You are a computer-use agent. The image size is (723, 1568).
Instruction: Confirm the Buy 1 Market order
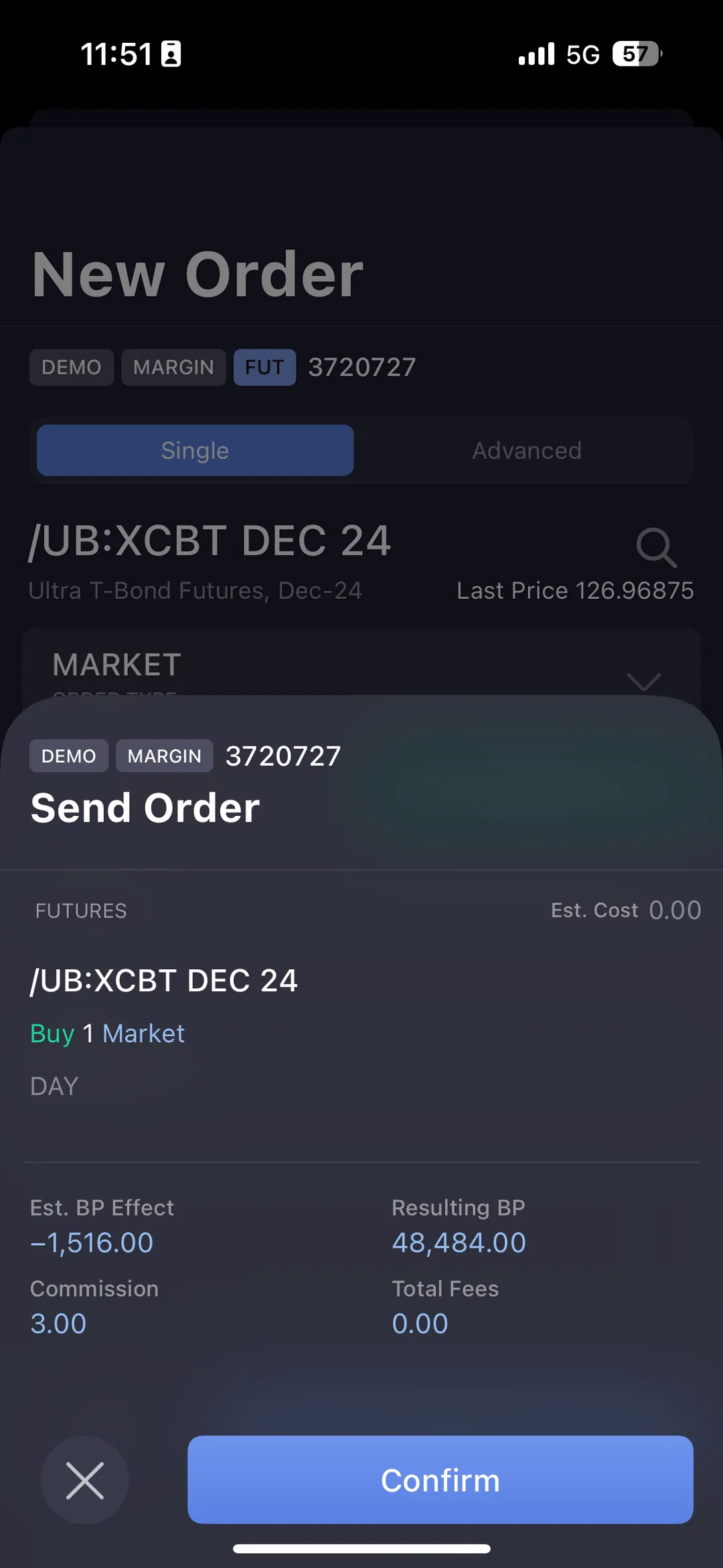440,1479
